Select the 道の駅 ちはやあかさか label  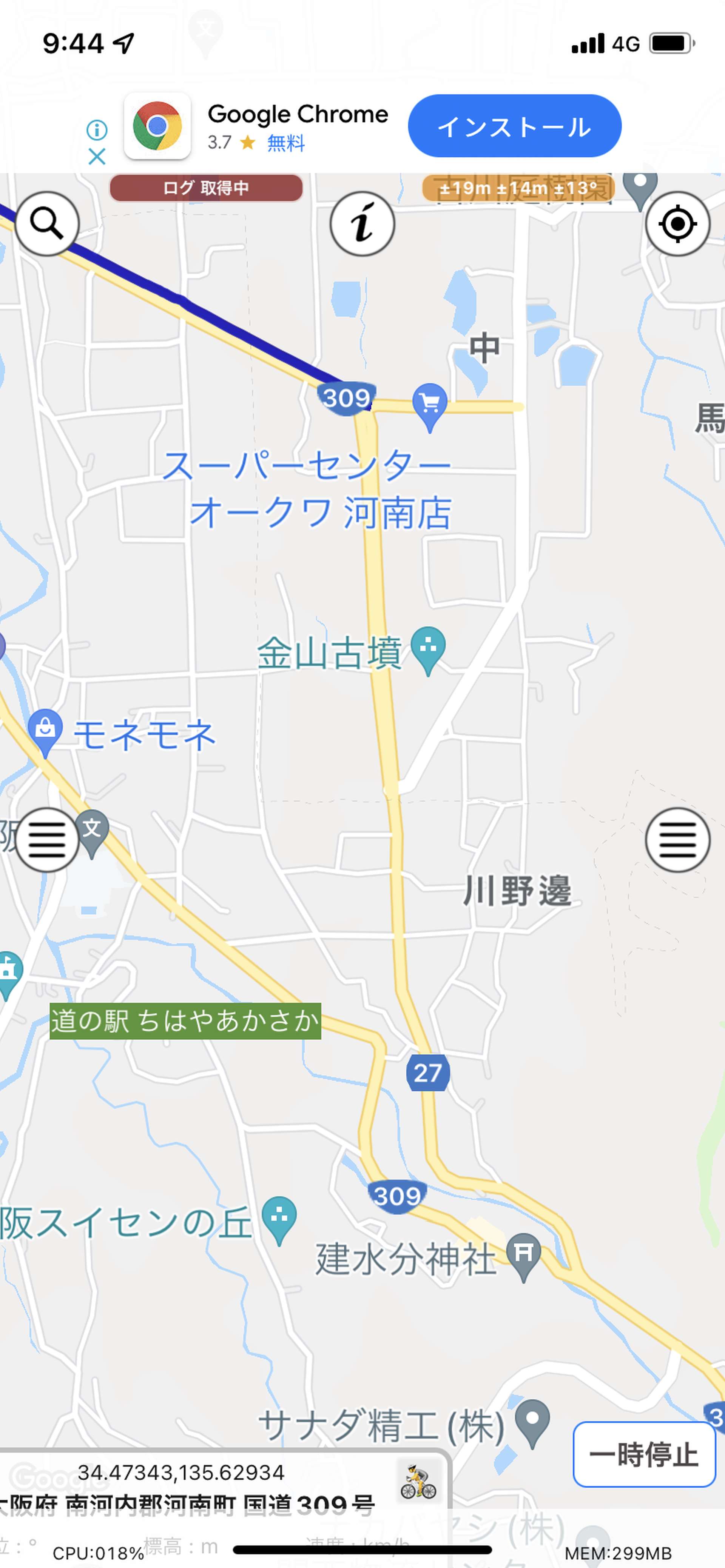pos(185,1021)
